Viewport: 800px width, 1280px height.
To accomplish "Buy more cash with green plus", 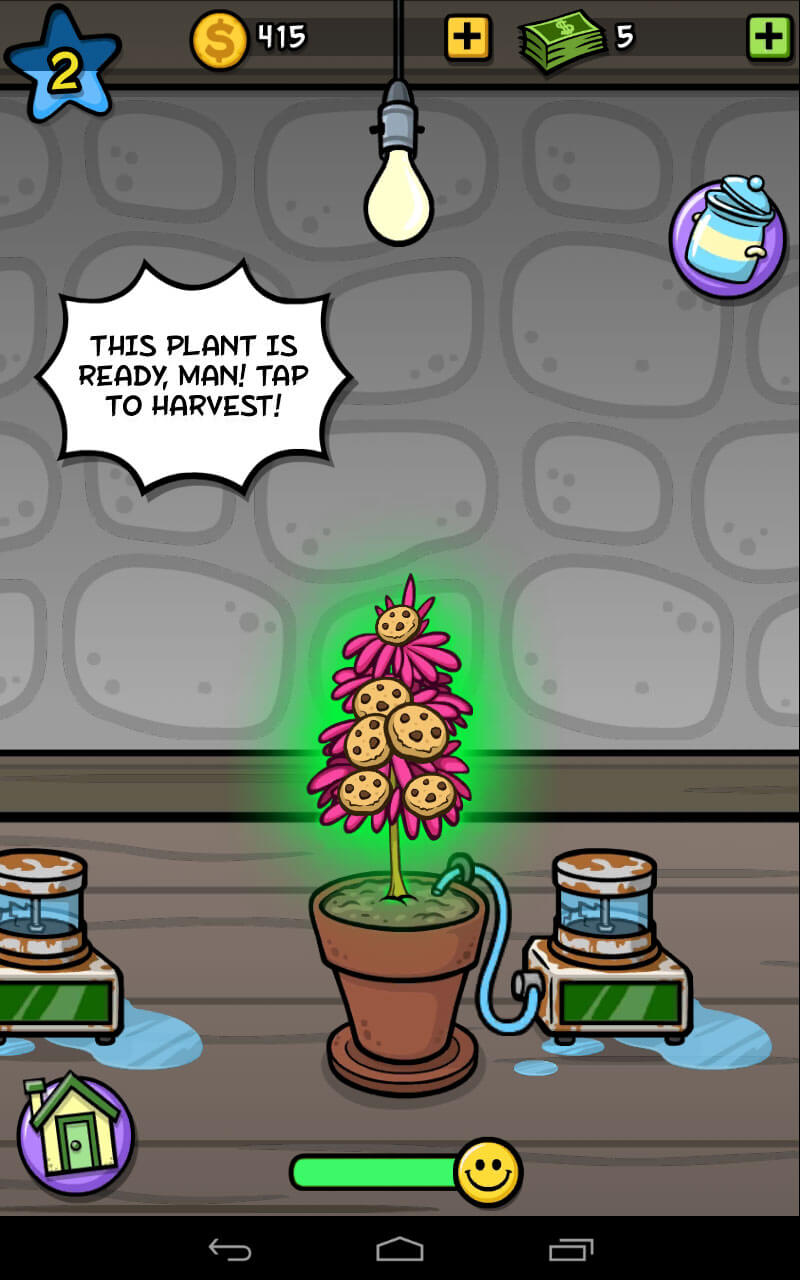I will [x=768, y=38].
